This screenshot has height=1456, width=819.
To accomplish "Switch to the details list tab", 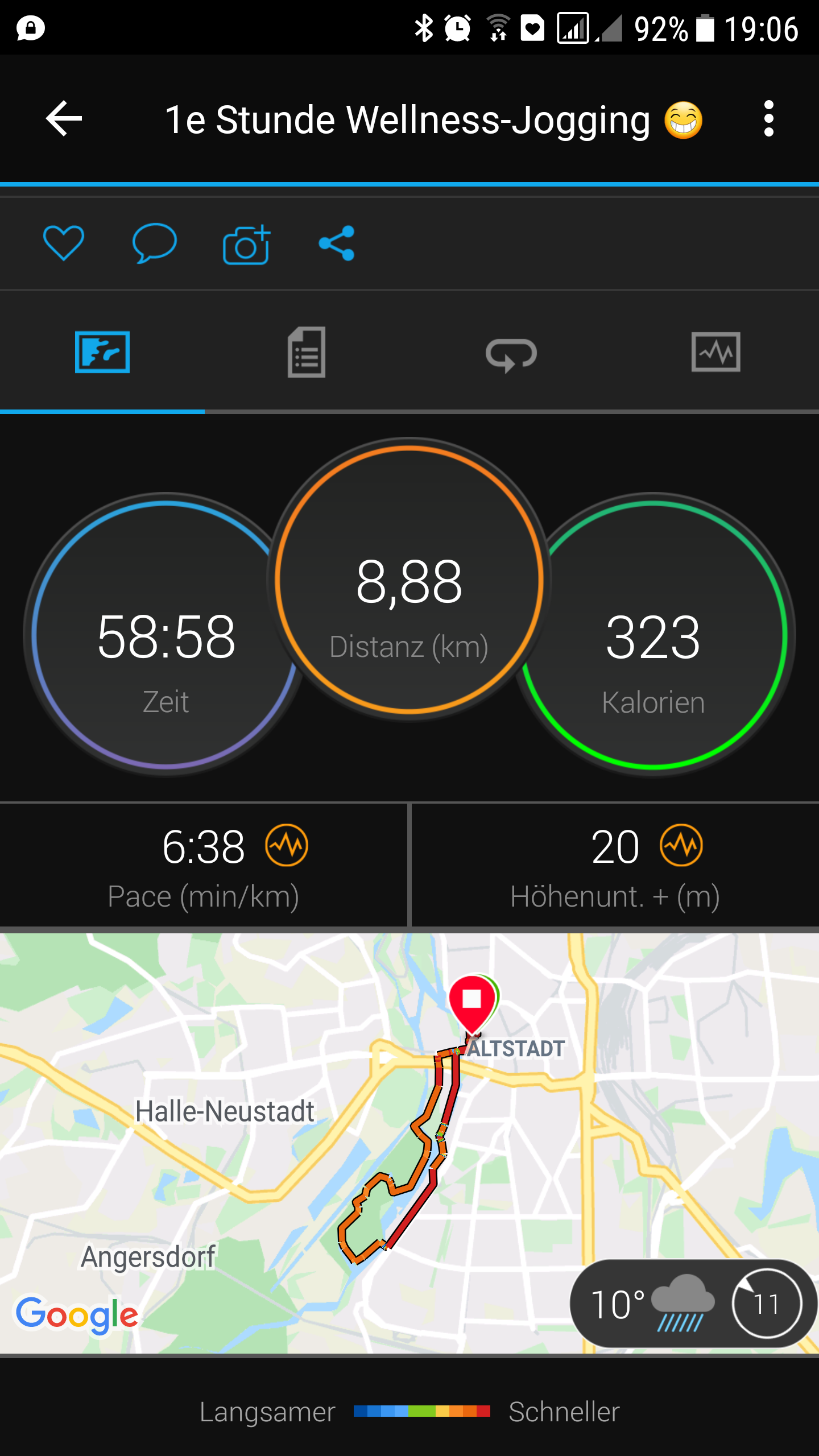I will [x=307, y=353].
